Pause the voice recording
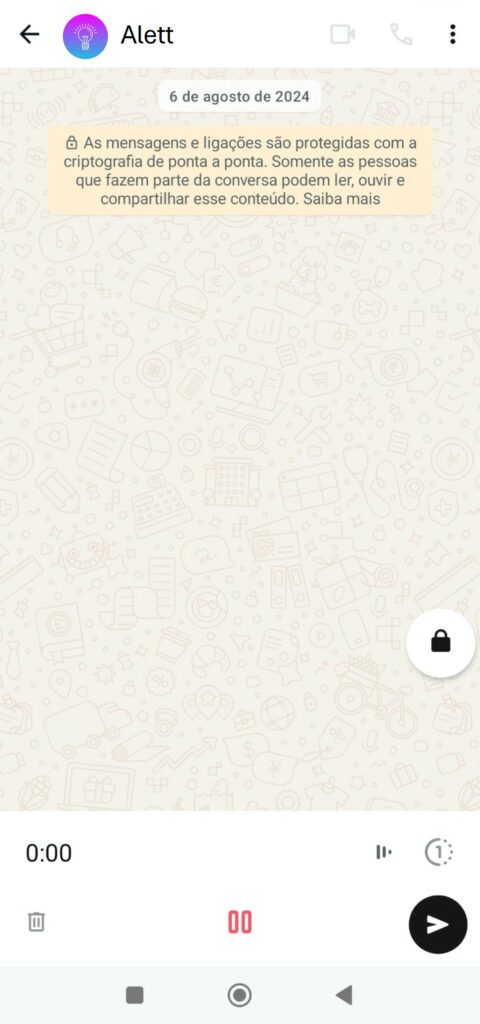The height and width of the screenshot is (1024, 480). click(240, 922)
